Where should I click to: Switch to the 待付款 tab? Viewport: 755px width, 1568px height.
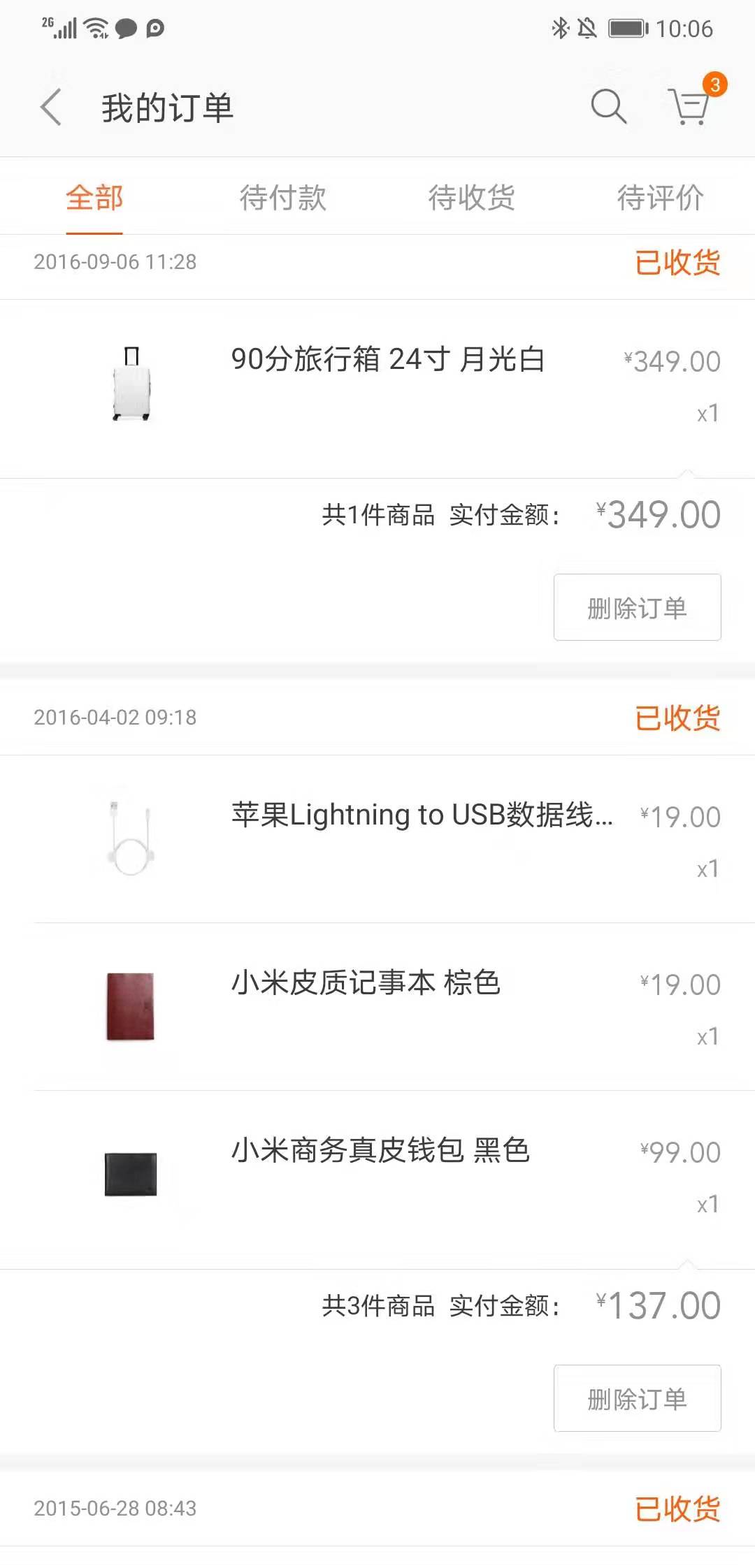pos(283,199)
